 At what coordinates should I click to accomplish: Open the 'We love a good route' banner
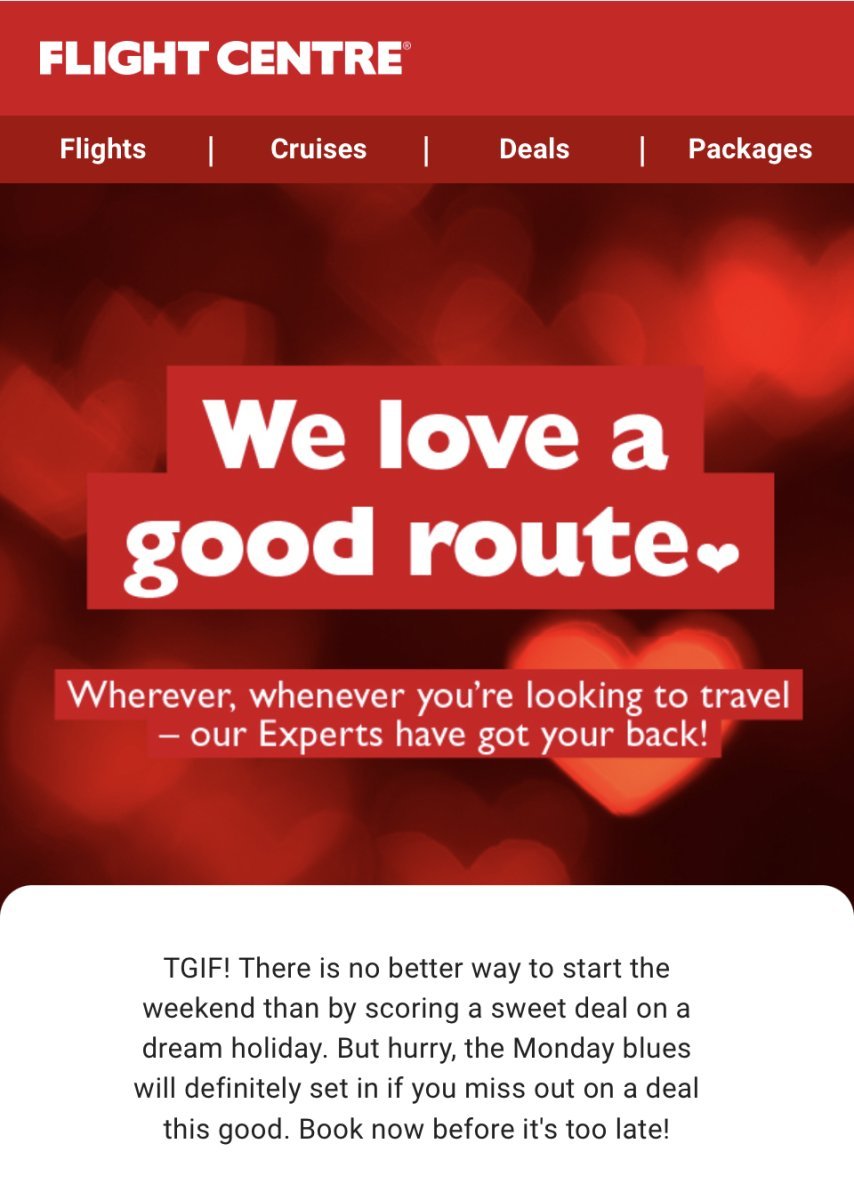coord(430,490)
